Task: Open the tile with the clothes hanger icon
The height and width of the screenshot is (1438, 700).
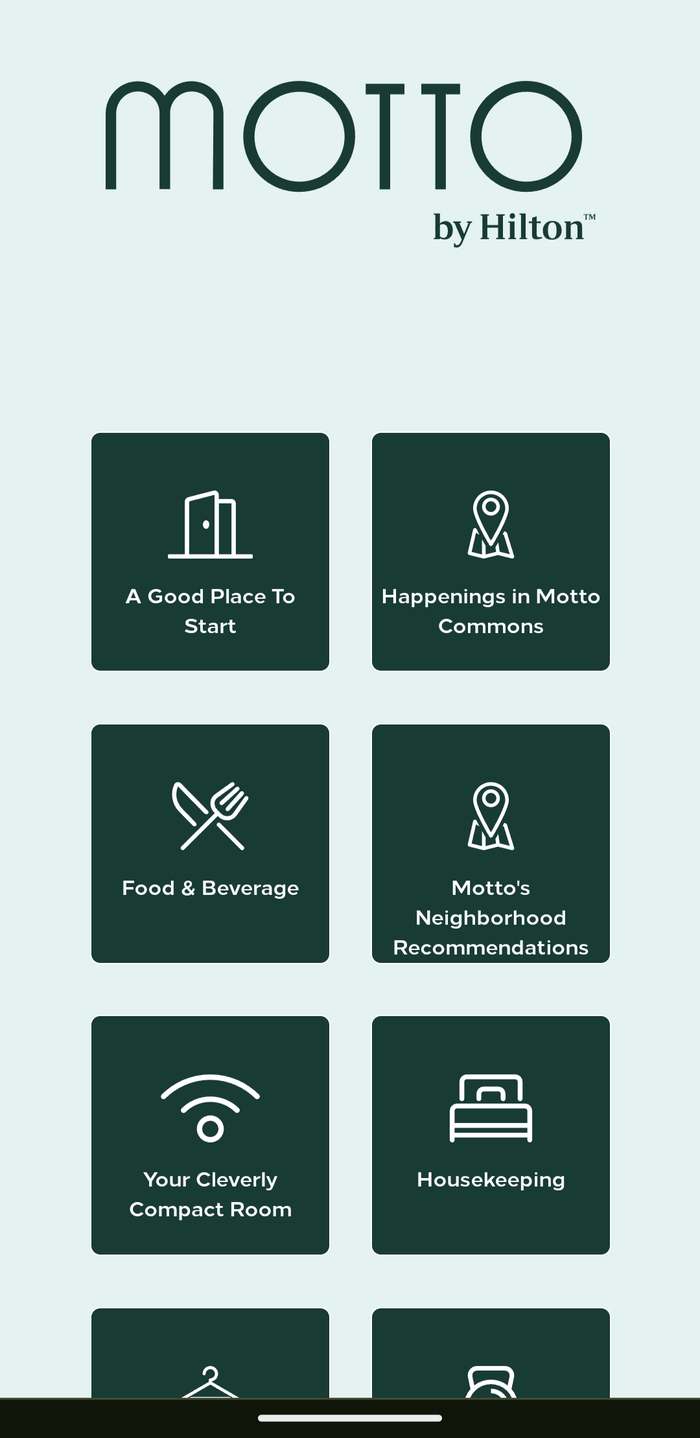Action: (x=210, y=1353)
